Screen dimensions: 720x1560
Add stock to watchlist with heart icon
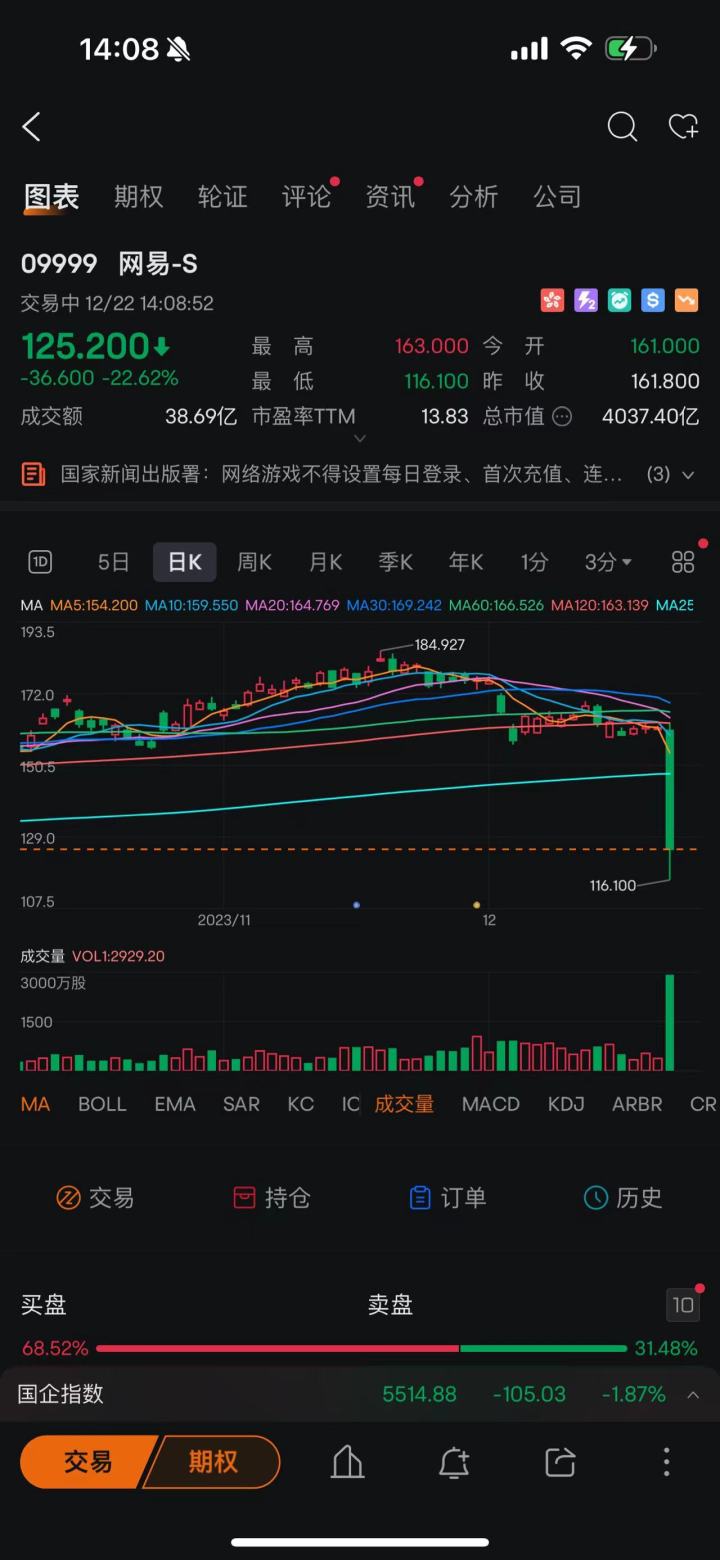coord(683,127)
